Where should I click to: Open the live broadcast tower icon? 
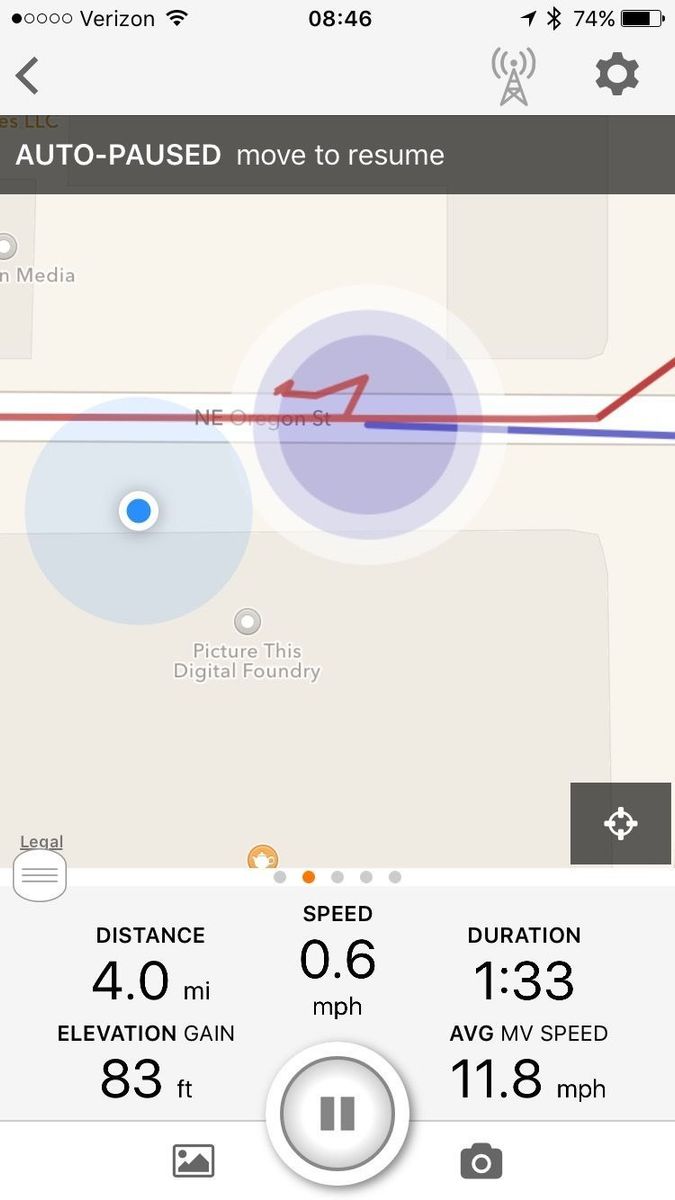click(x=513, y=76)
